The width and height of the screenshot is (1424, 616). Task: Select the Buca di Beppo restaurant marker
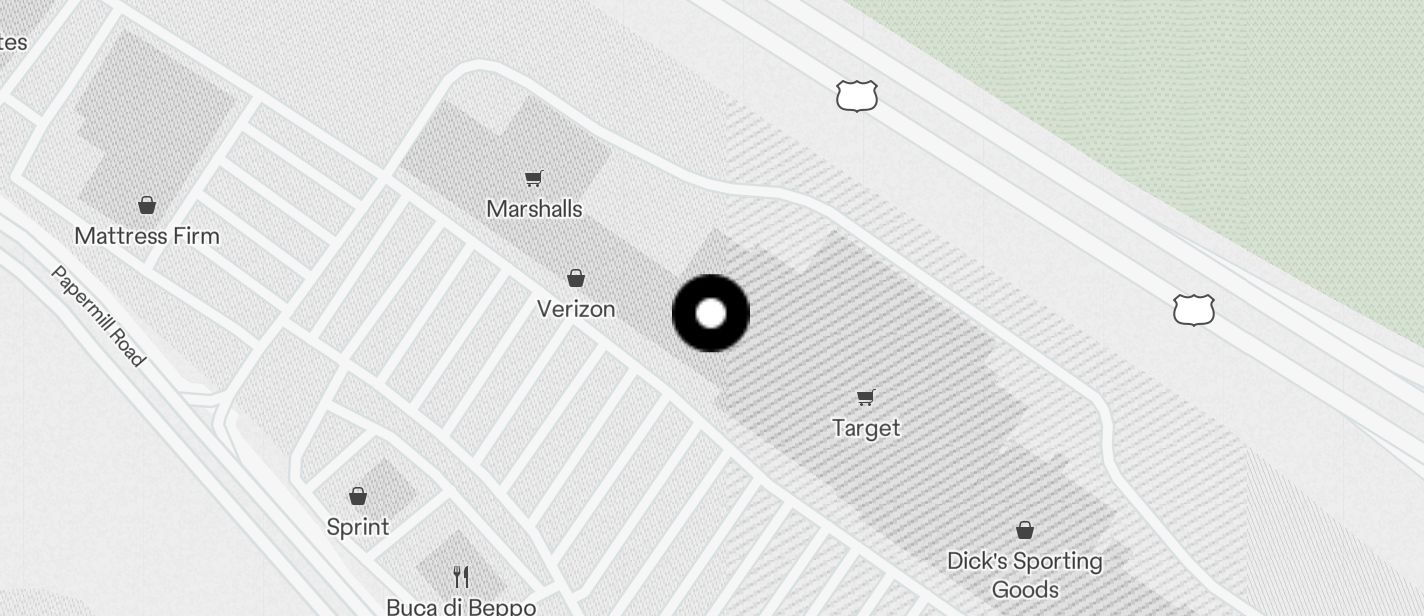click(461, 577)
